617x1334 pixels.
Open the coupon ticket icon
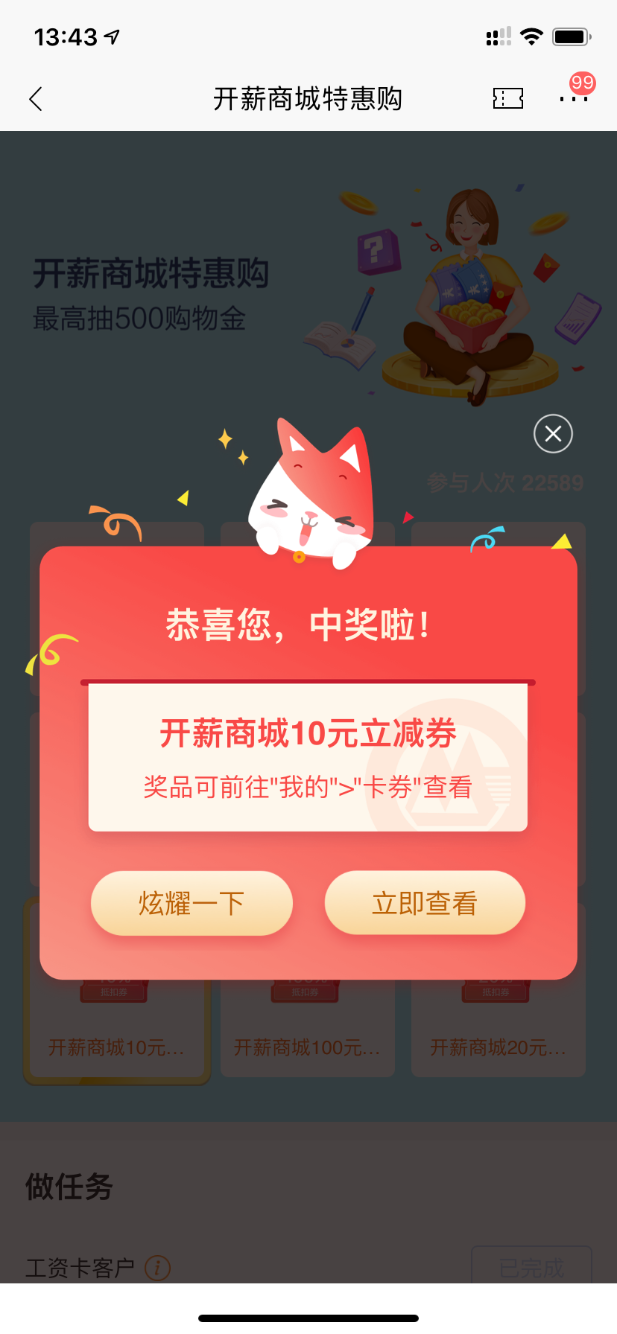click(x=508, y=98)
